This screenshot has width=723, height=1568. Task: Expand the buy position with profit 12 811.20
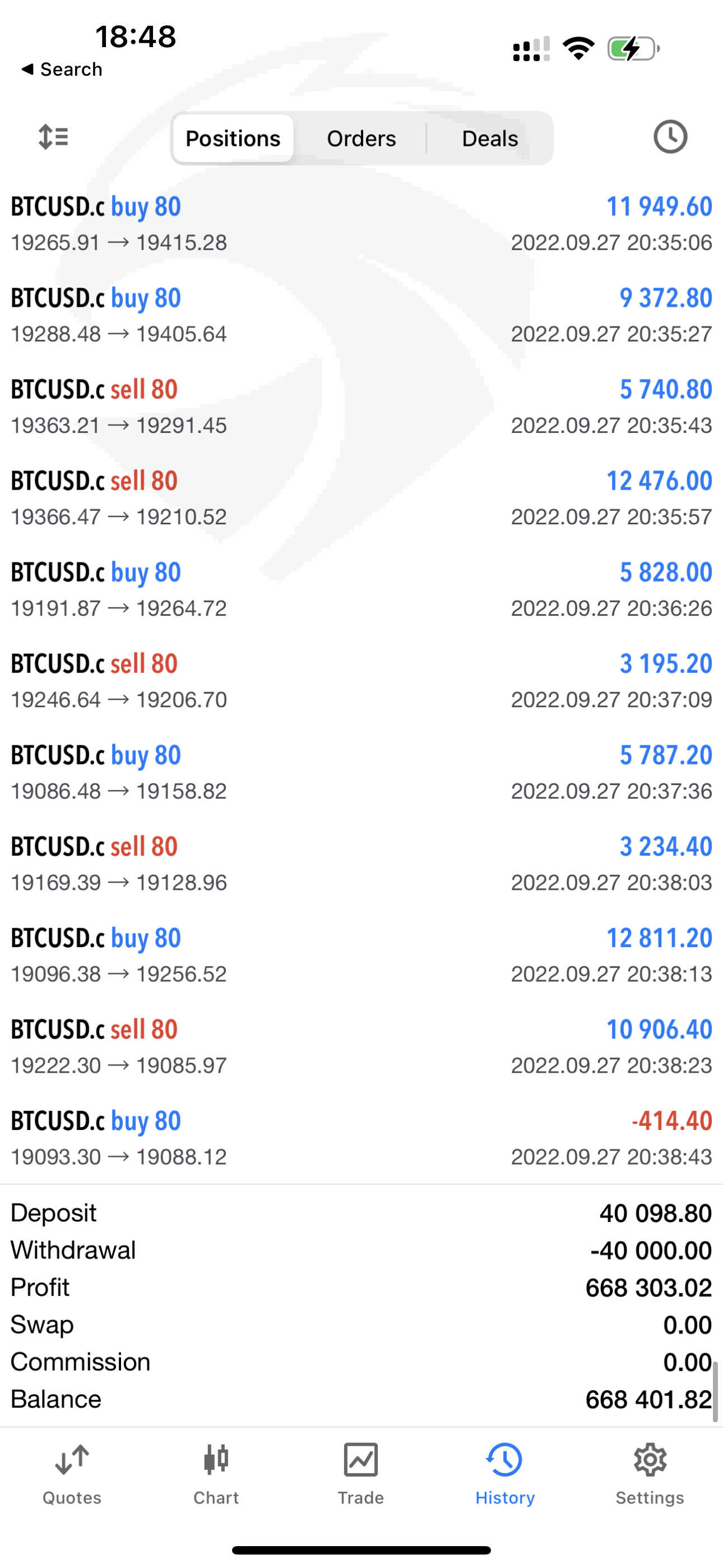361,955
